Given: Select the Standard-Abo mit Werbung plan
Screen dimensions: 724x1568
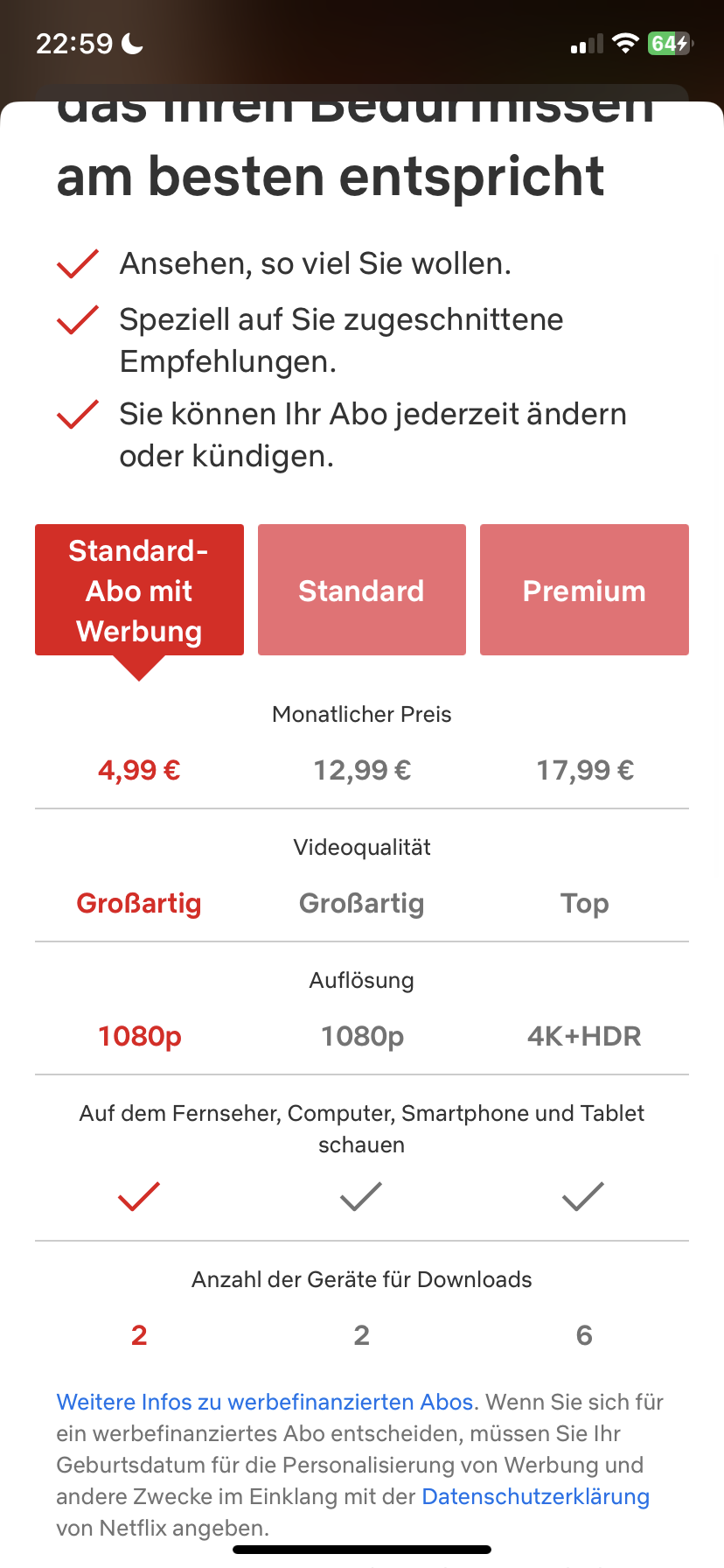Looking at the screenshot, I should 139,590.
